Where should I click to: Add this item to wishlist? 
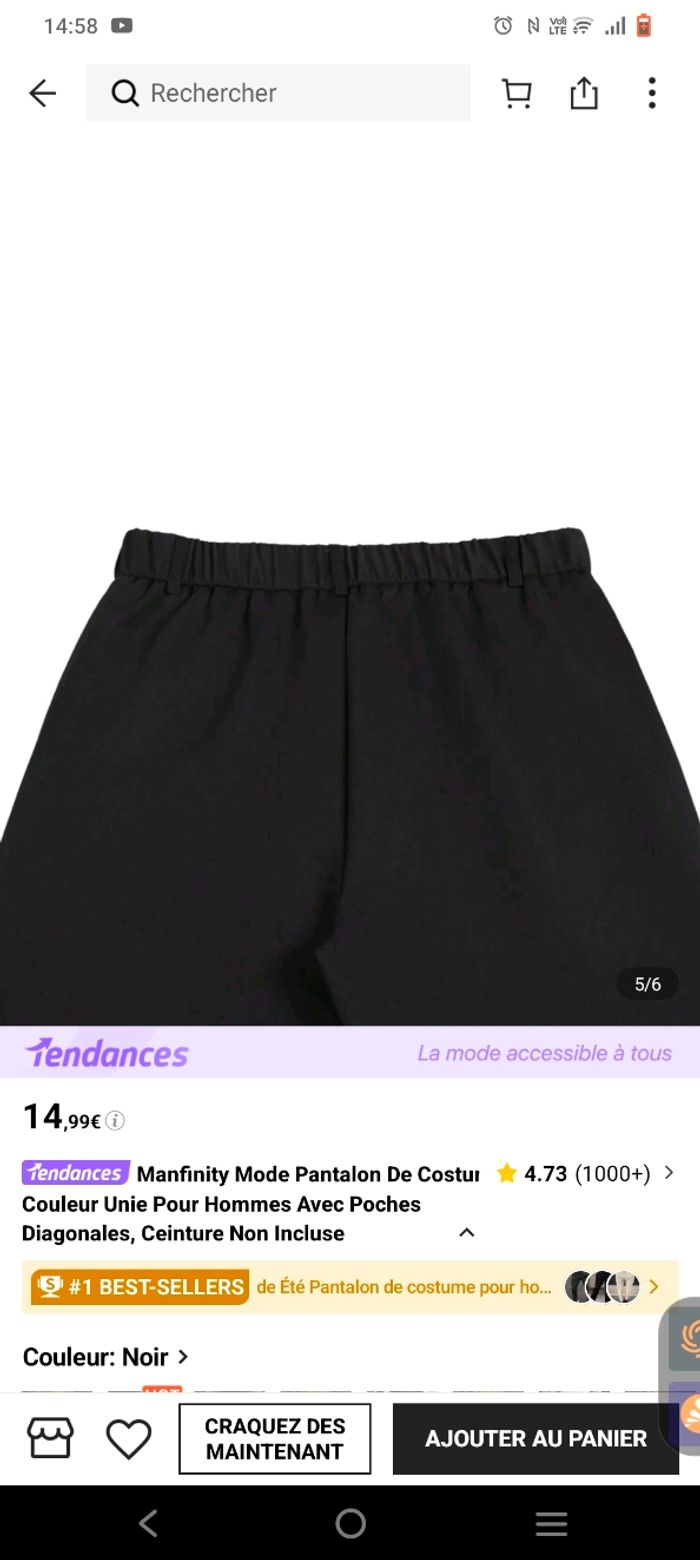(128, 1439)
